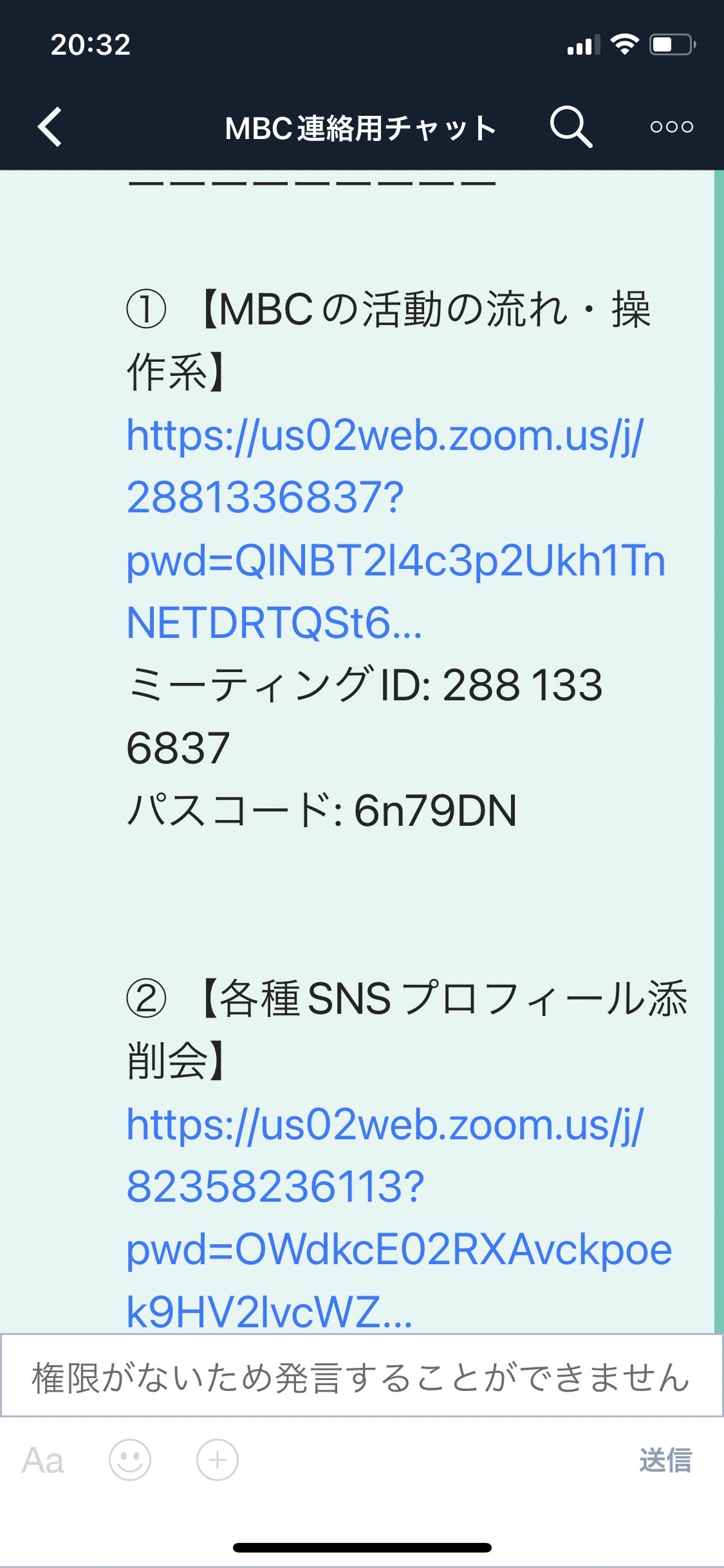This screenshot has width=724, height=1568.
Task: Tap the Aa text format button
Action: pyautogui.click(x=42, y=1461)
